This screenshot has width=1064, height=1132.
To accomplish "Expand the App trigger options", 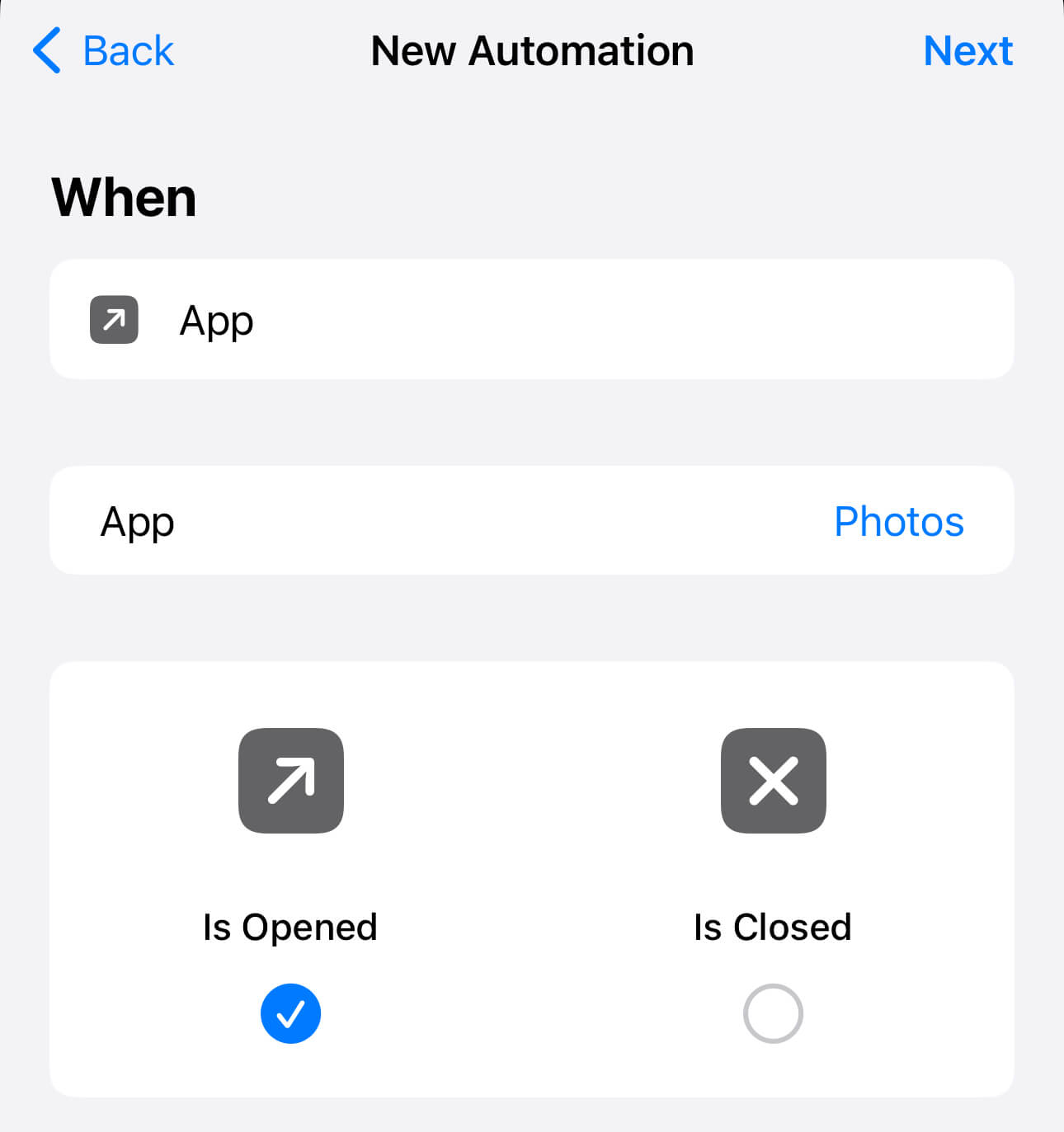I will click(x=532, y=320).
